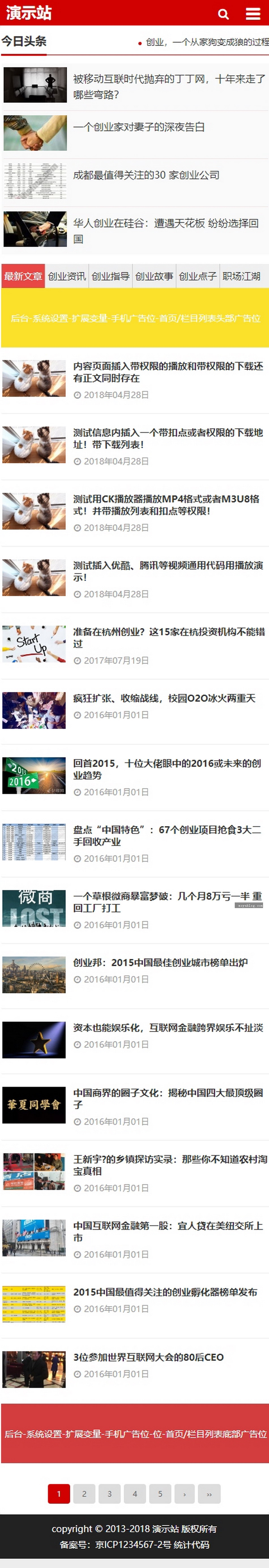The width and height of the screenshot is (269, 1568).
Task: Tap the yellow header ad banner
Action: (x=134, y=318)
